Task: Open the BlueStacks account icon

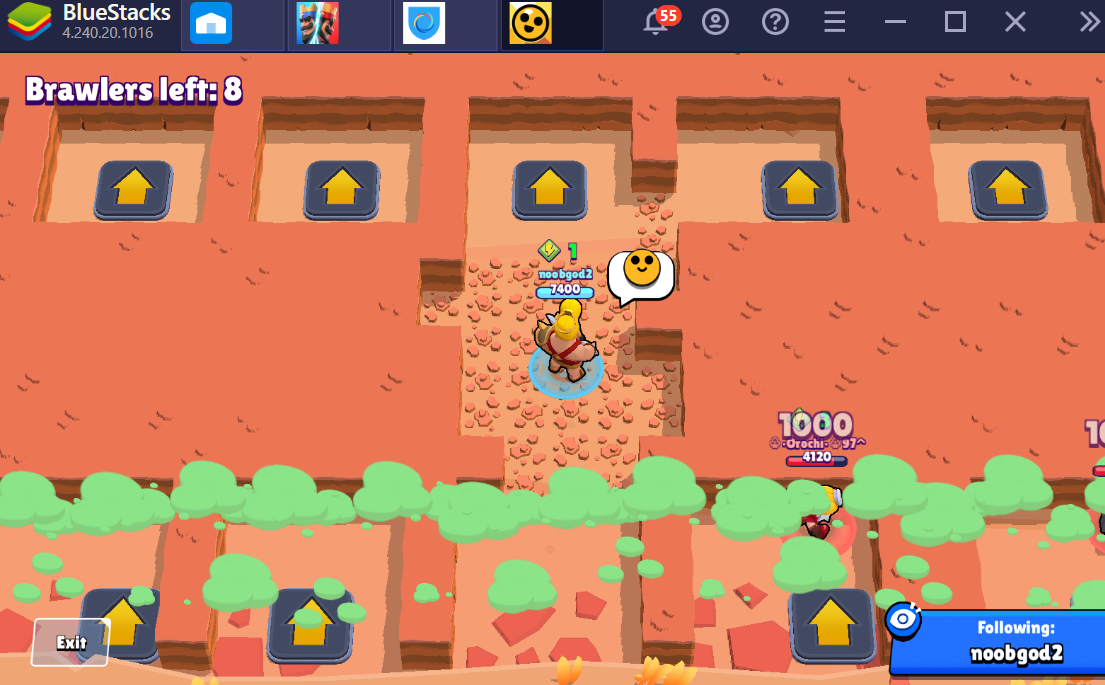Action: pos(715,22)
